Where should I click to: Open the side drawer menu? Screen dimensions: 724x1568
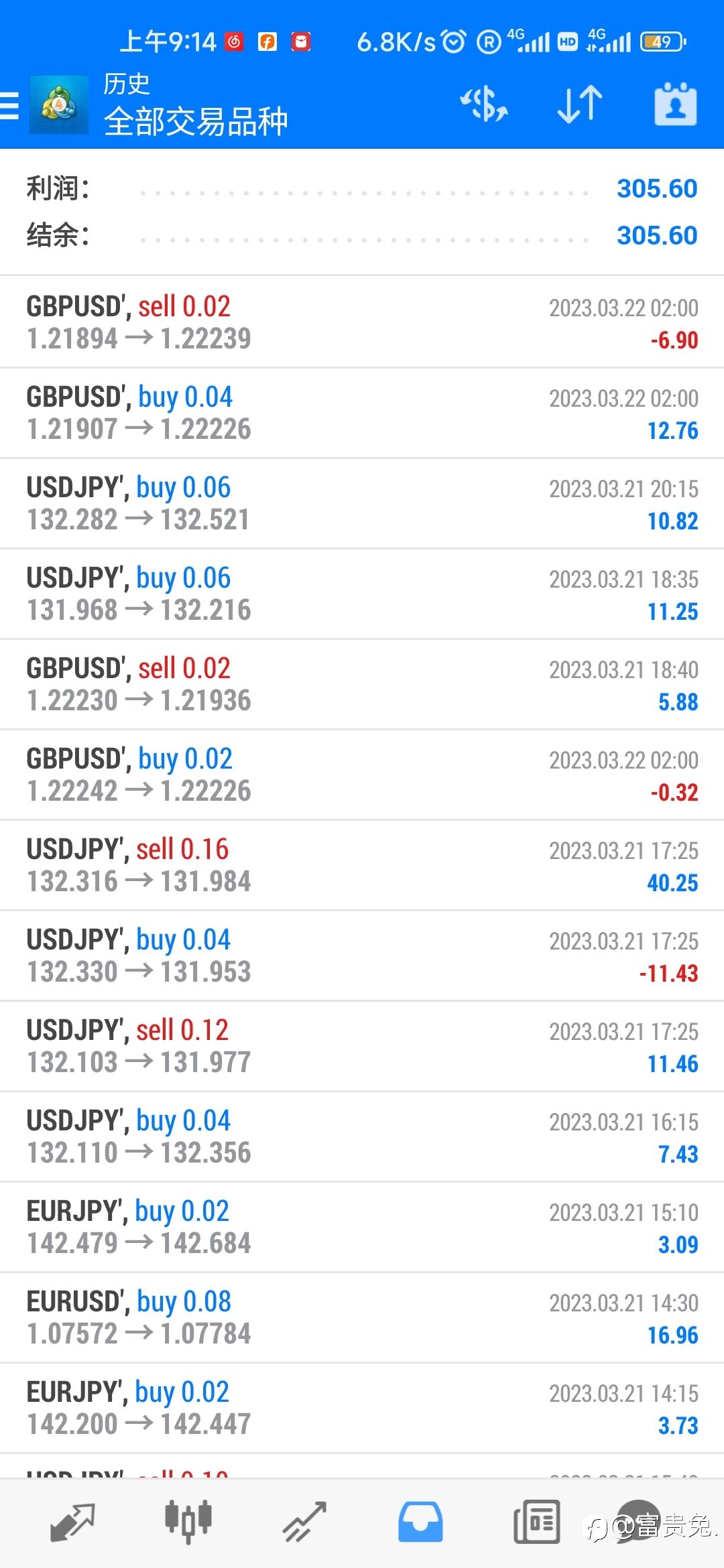[9, 106]
